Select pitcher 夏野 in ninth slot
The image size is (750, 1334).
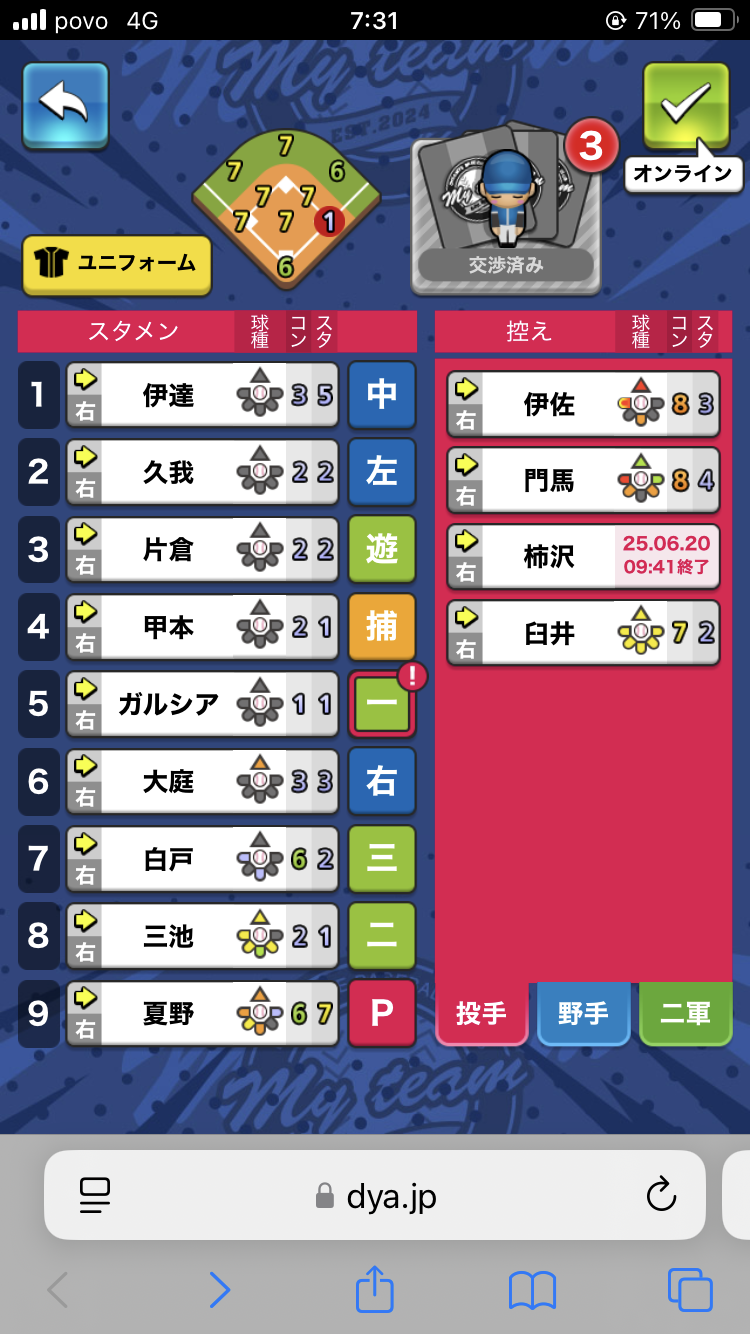coord(203,1013)
